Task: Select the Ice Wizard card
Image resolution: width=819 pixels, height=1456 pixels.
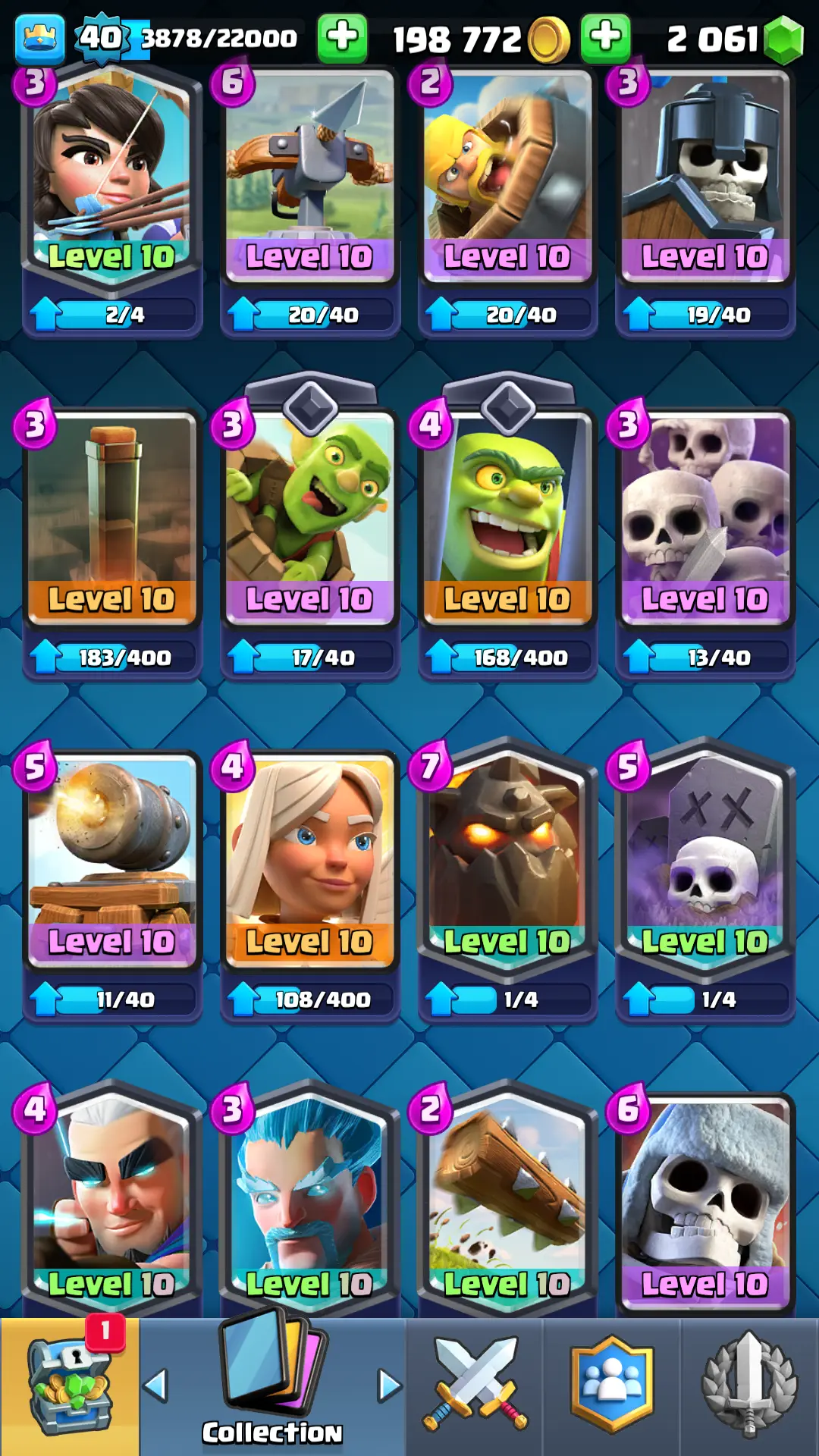Action: (x=309, y=1198)
